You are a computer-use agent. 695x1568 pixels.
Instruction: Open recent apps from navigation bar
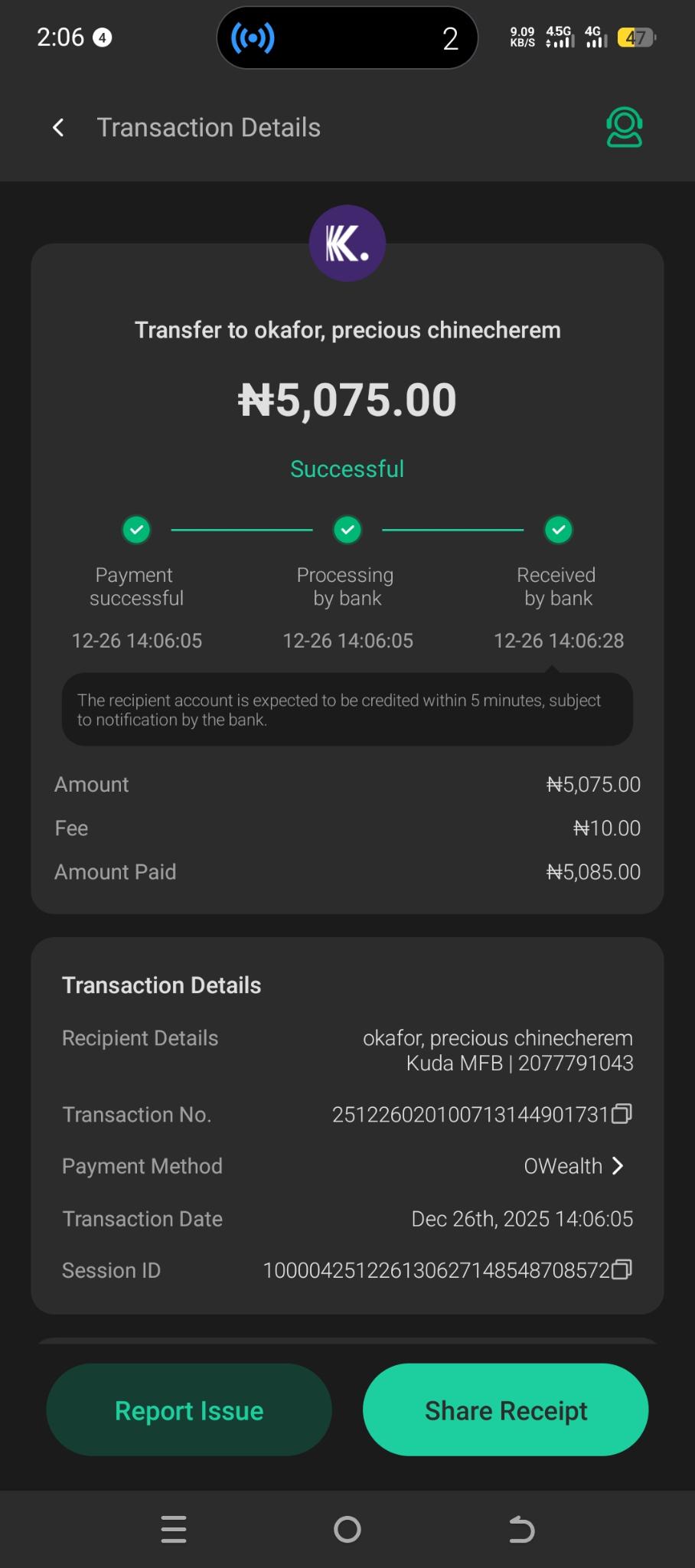click(x=174, y=1529)
